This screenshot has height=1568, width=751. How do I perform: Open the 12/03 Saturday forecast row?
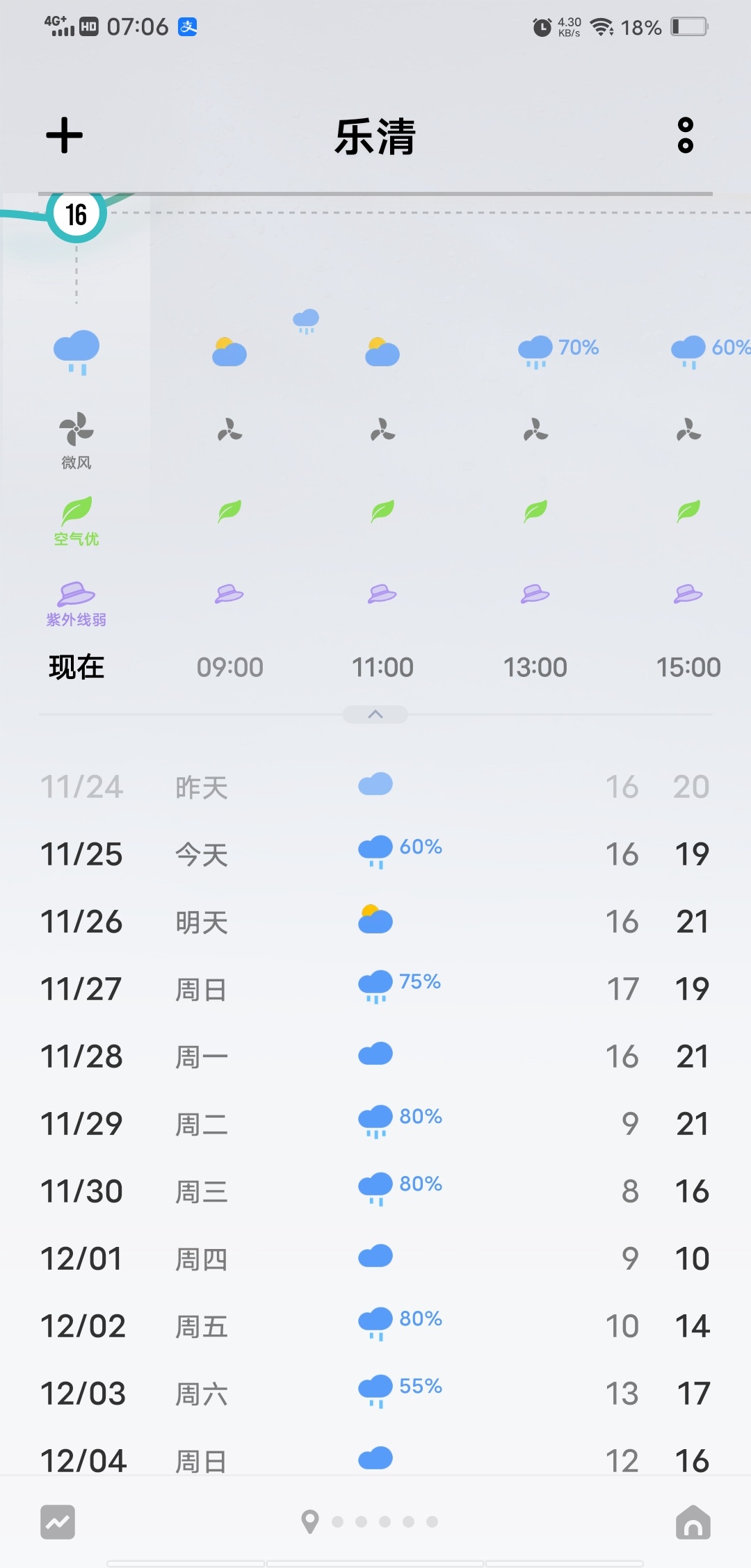375,1394
